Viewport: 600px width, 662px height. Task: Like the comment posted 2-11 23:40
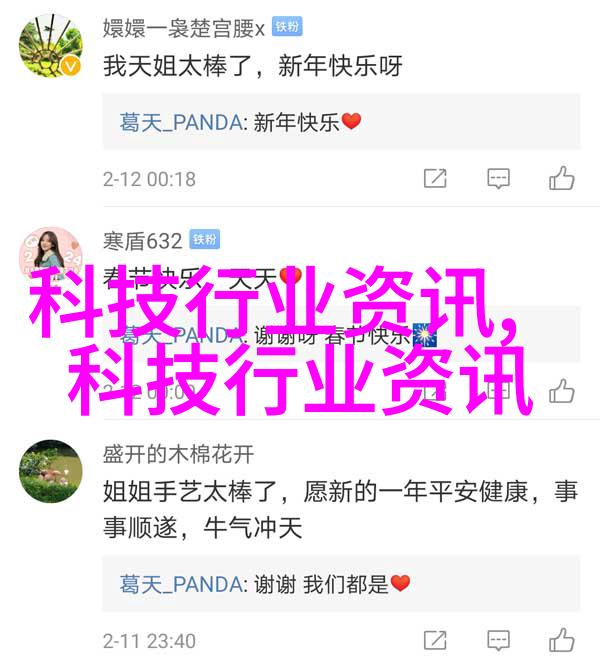click(x=562, y=640)
